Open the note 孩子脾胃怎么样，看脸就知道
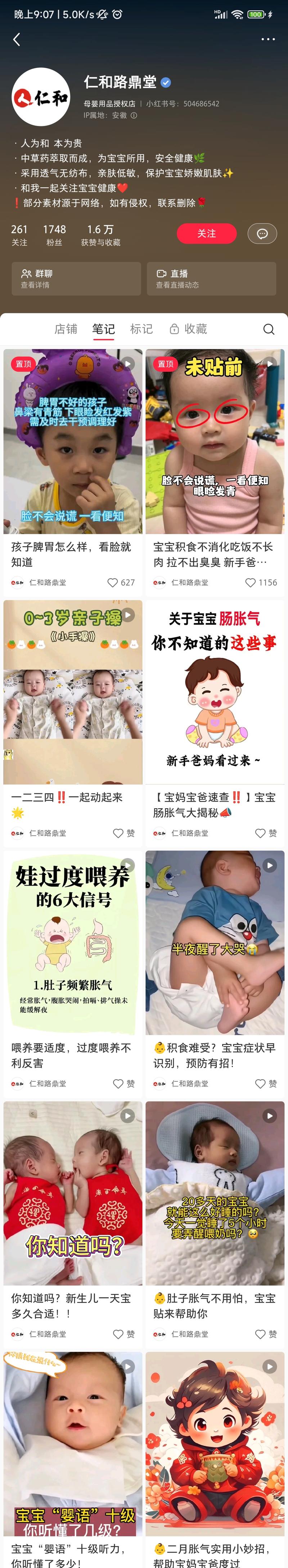 tap(72, 441)
